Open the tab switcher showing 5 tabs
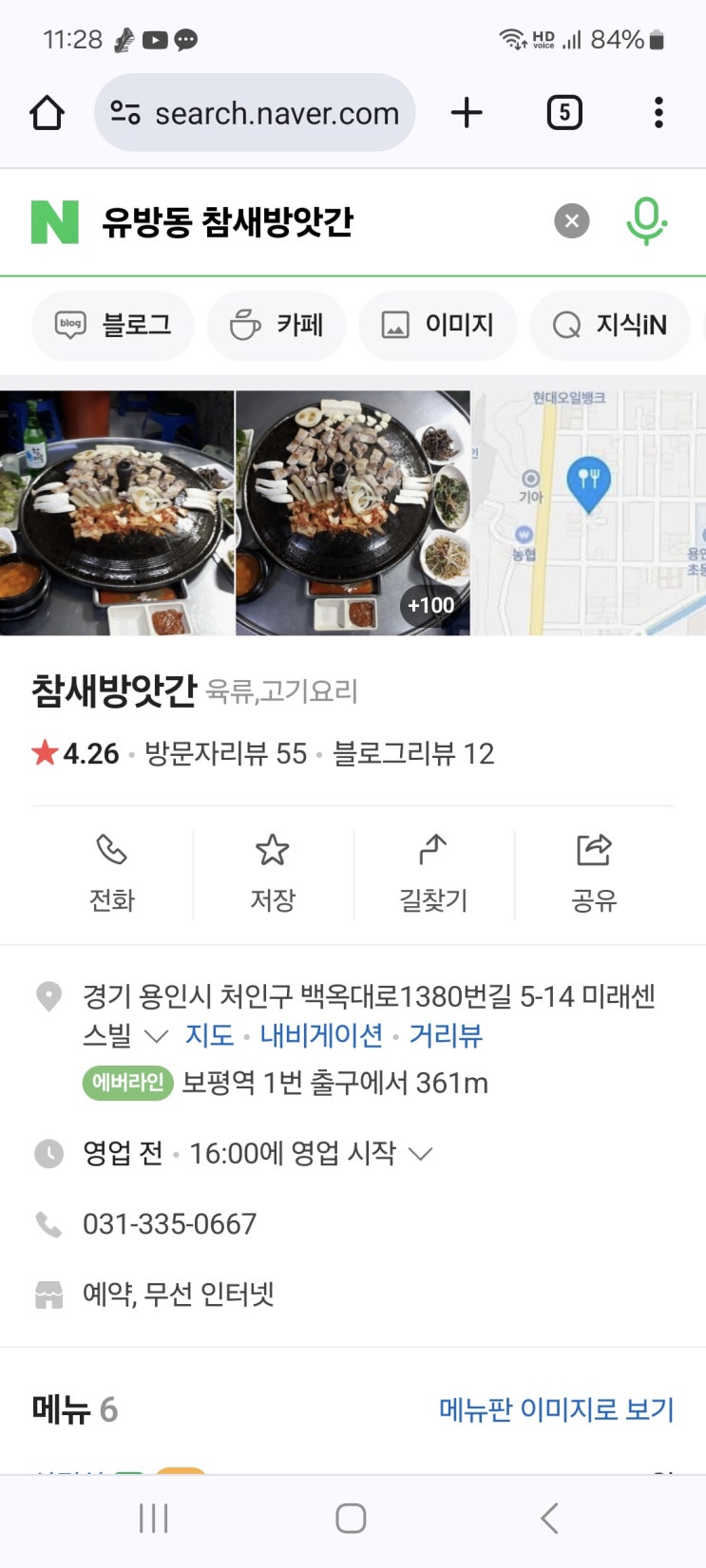This screenshot has height=1568, width=706. point(564,113)
